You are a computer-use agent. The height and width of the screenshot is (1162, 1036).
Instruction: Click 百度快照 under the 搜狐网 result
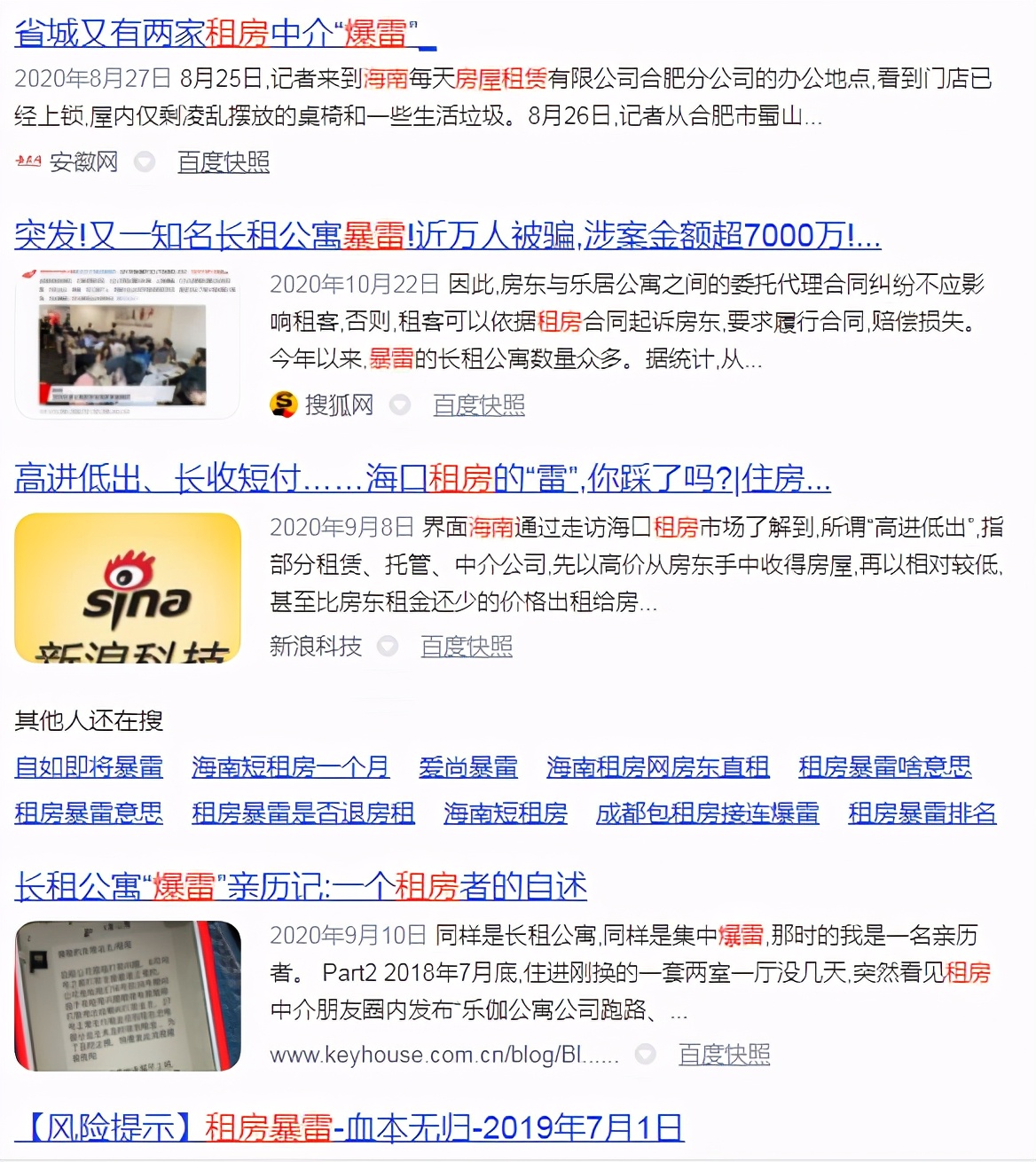(479, 404)
